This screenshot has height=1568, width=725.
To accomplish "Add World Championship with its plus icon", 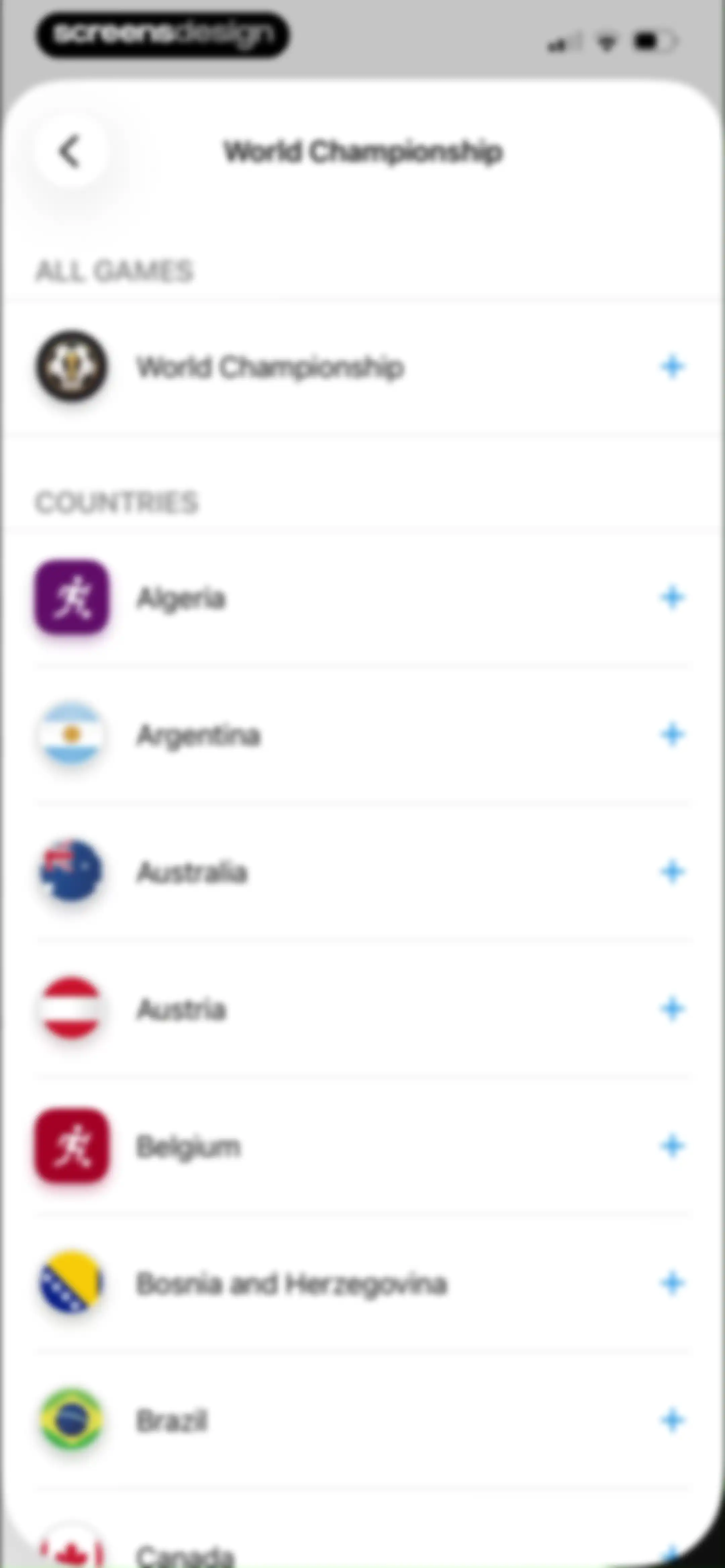I will [x=672, y=367].
